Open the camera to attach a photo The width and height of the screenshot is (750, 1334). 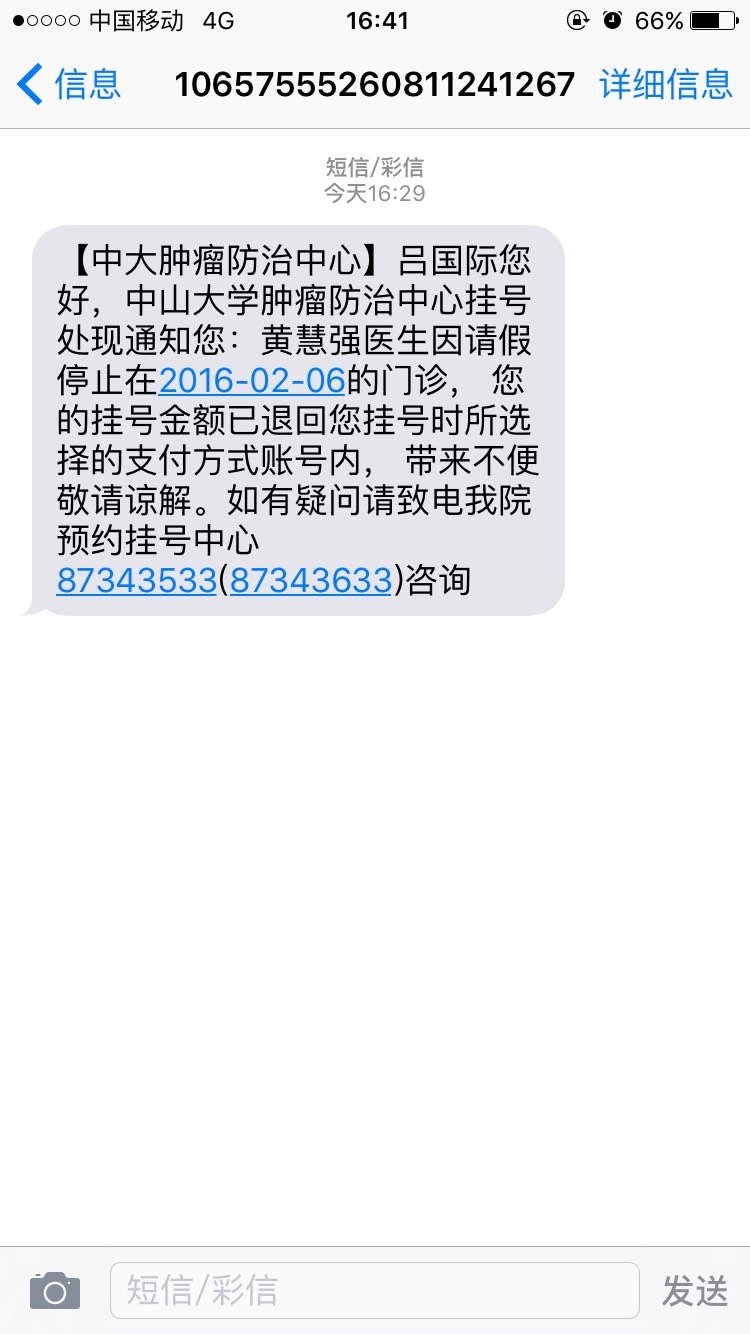(54, 1291)
